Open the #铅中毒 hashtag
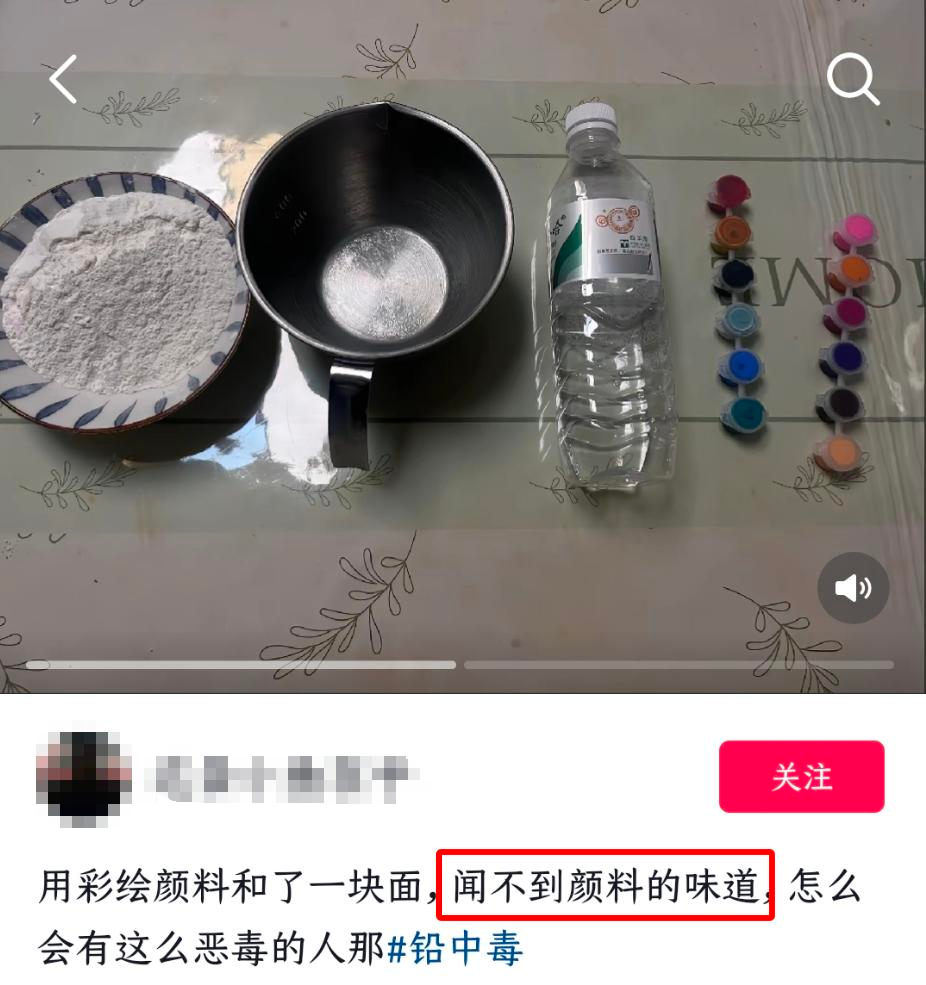 (x=455, y=948)
